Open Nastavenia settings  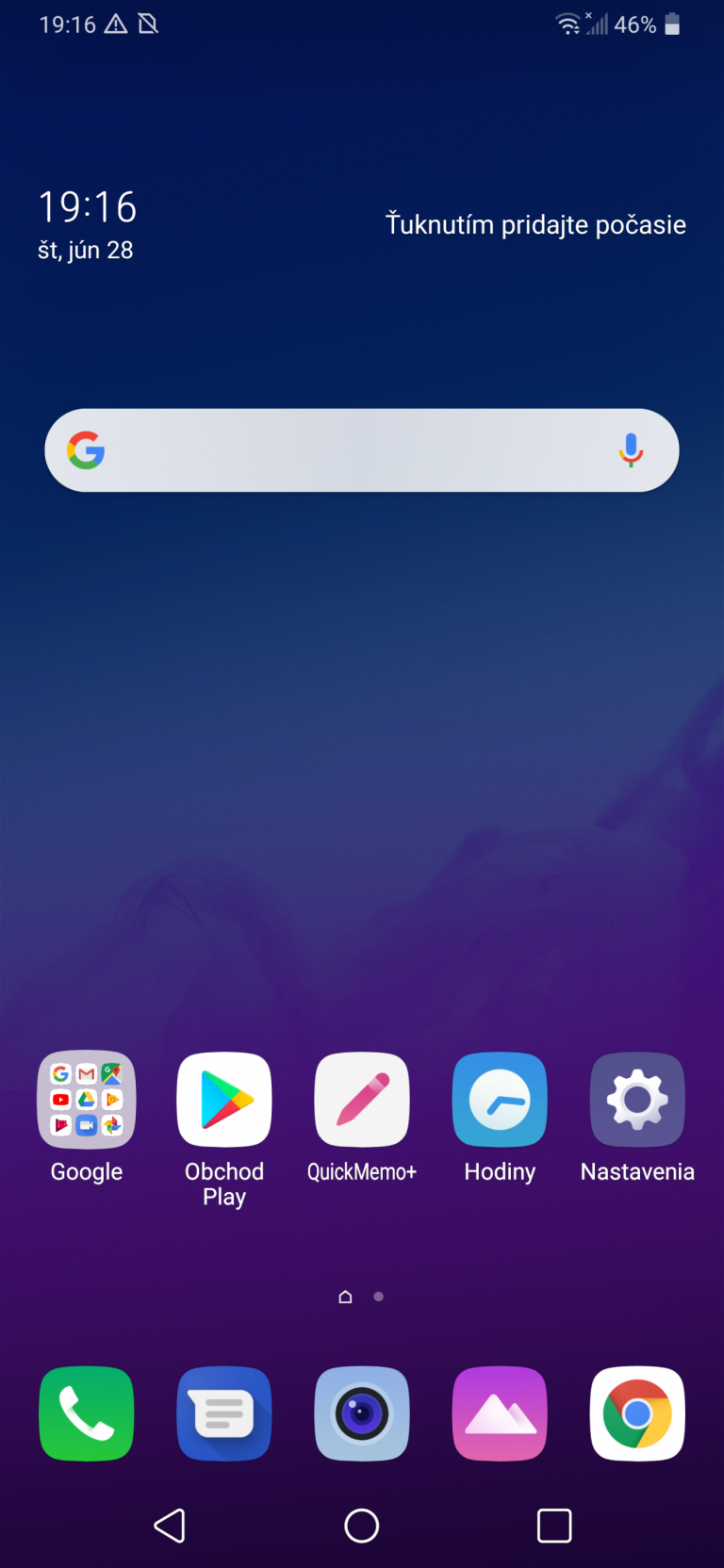pyautogui.click(x=637, y=1100)
